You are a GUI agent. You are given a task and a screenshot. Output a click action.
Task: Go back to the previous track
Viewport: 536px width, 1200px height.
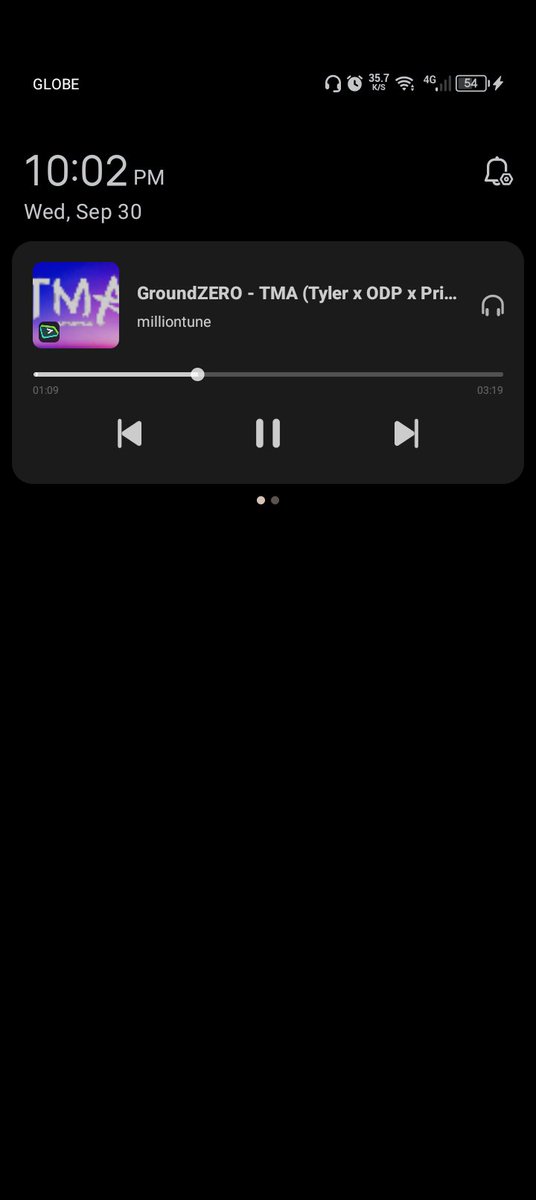pyautogui.click(x=129, y=433)
